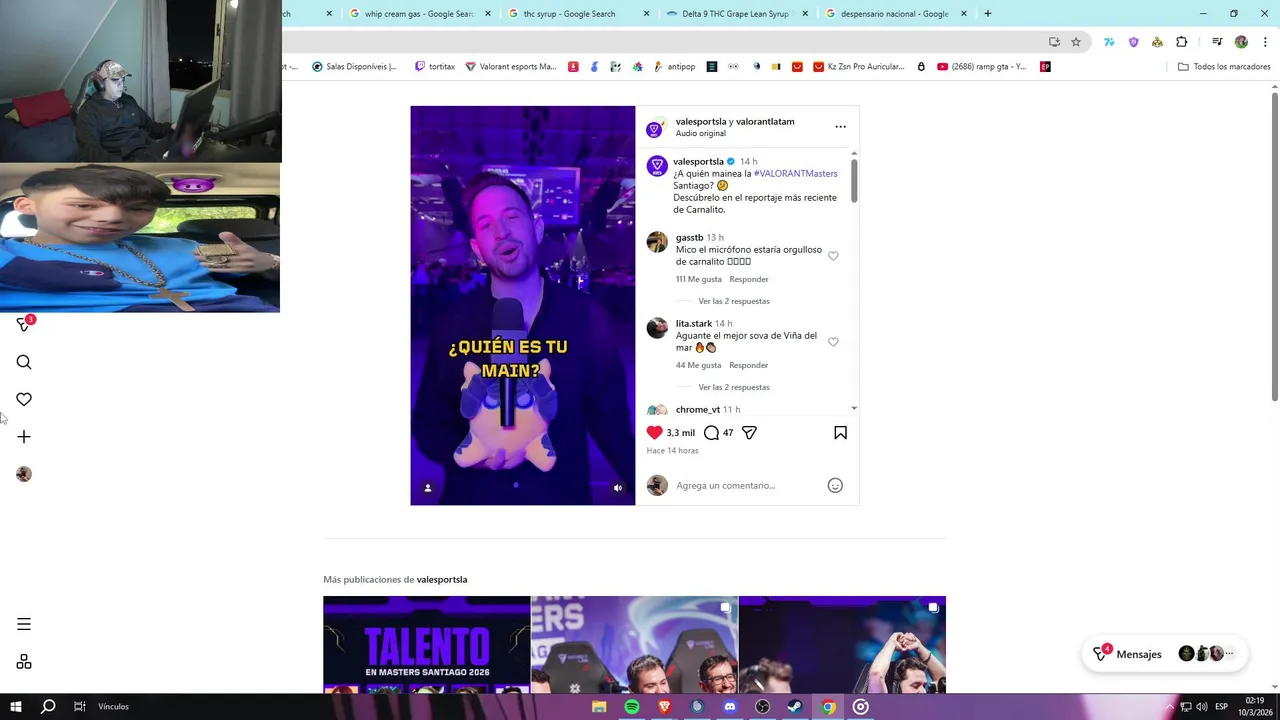
Task: Open the comments on the post
Action: [711, 433]
